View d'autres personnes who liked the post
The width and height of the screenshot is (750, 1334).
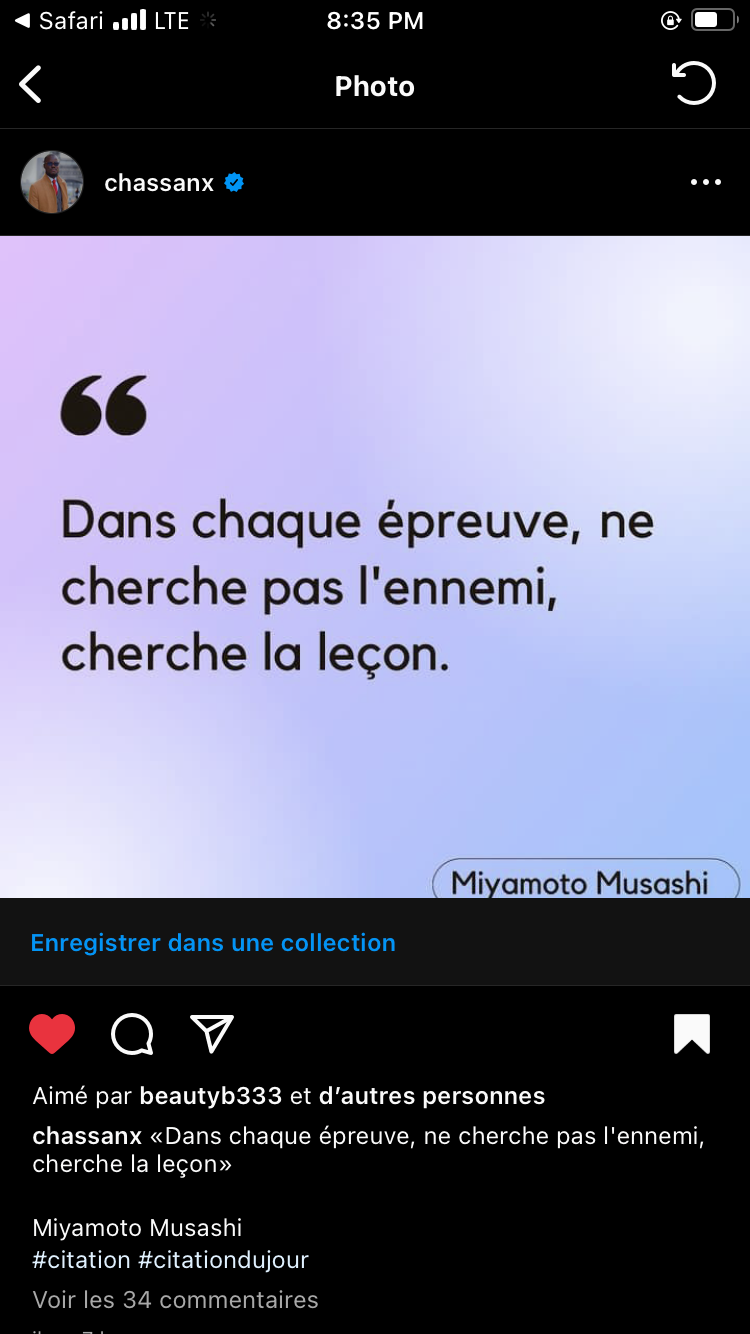pos(432,1096)
